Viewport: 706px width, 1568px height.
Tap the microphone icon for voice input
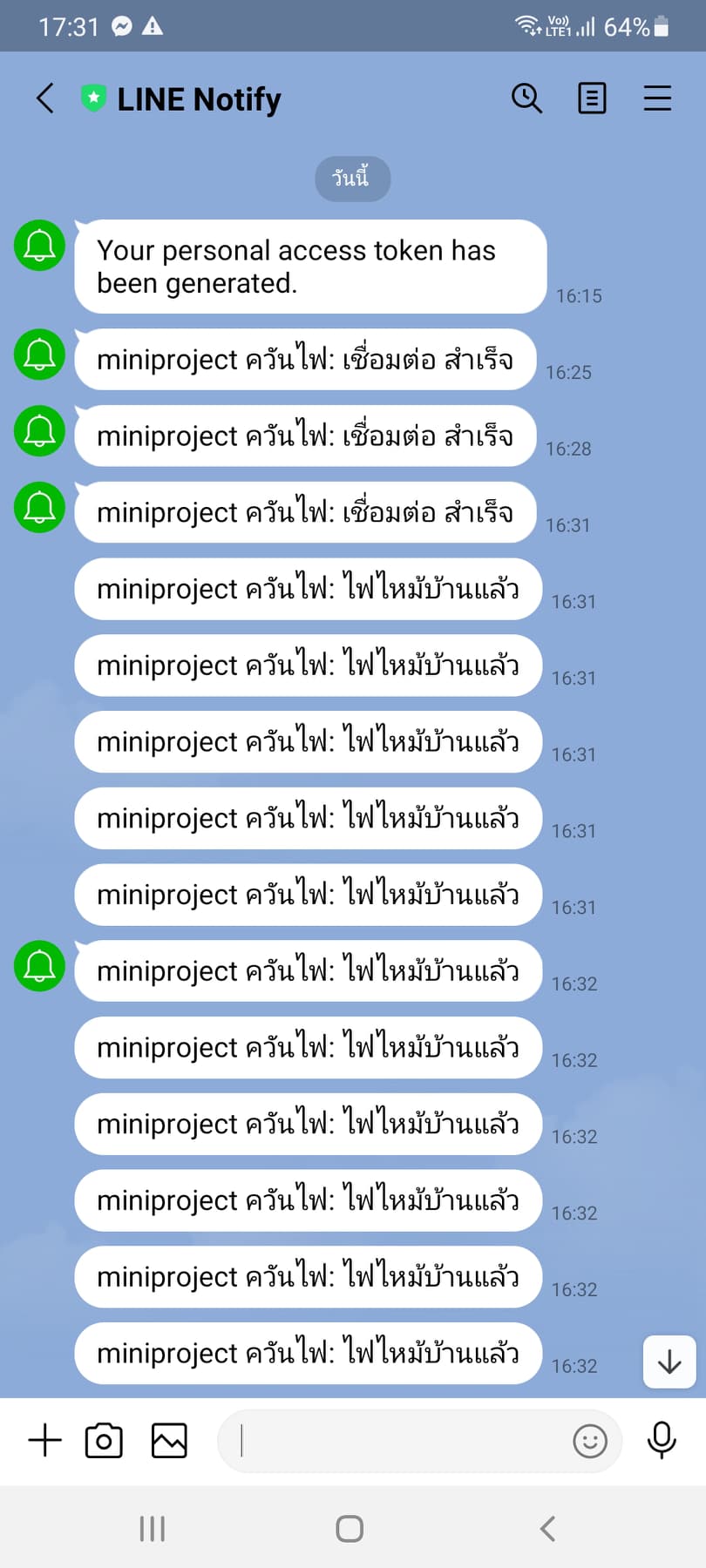pyautogui.click(x=662, y=1442)
